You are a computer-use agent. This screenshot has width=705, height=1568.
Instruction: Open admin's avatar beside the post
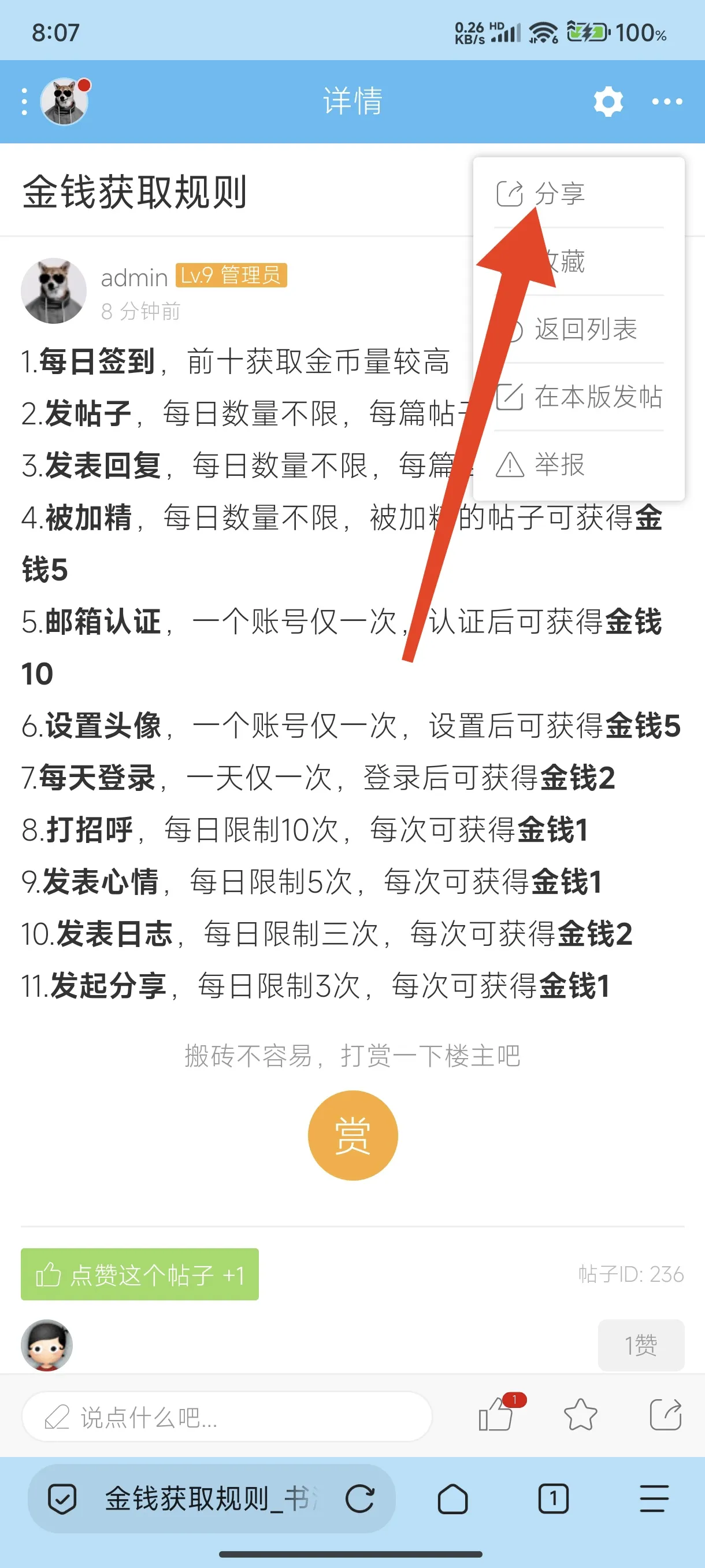pyautogui.click(x=54, y=290)
